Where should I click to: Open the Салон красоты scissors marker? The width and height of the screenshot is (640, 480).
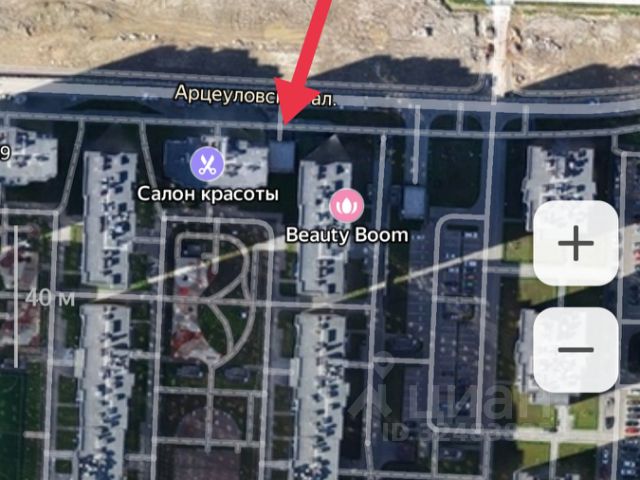[207, 161]
